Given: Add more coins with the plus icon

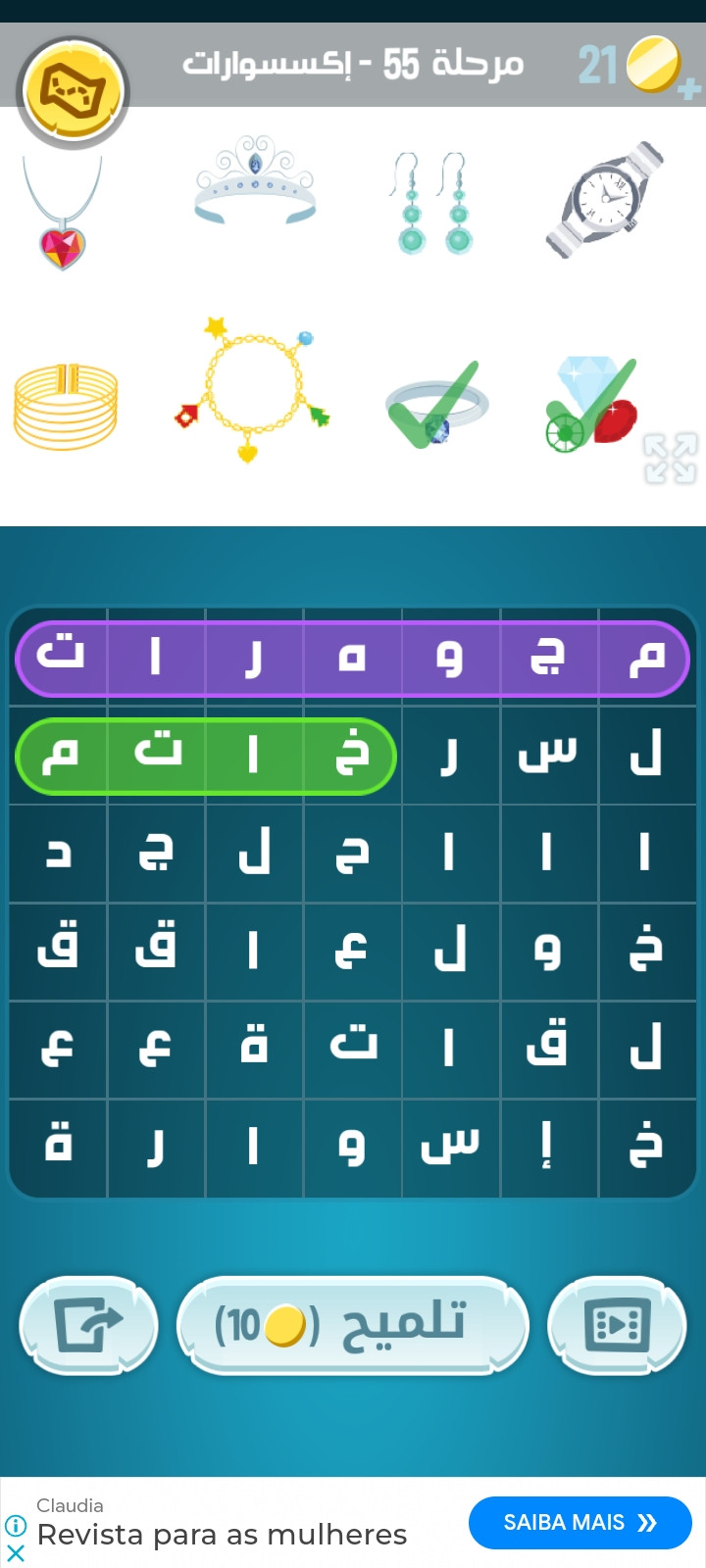Looking at the screenshot, I should [x=689, y=88].
